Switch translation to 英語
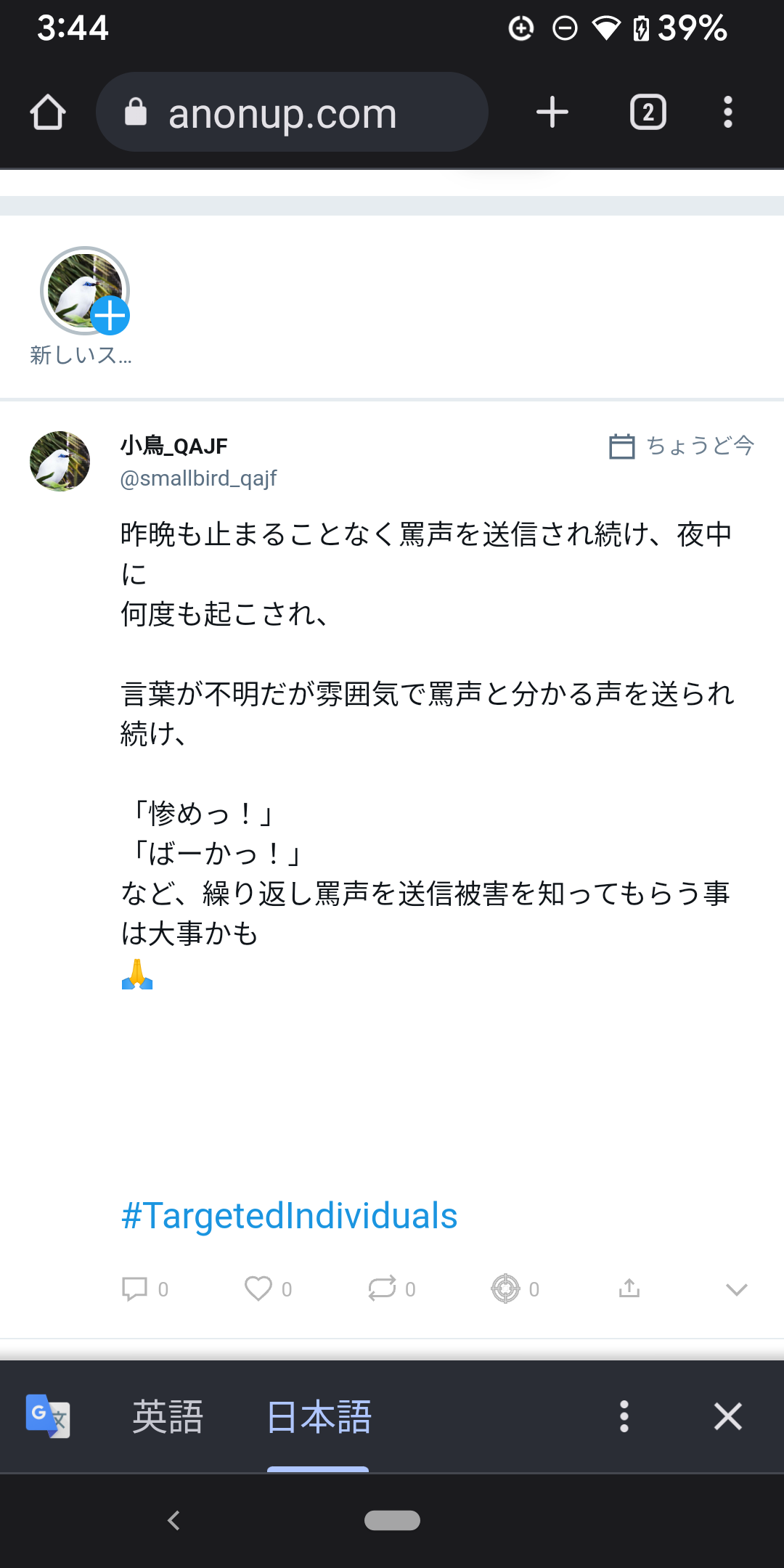Image resolution: width=784 pixels, height=1568 pixels. (167, 1417)
